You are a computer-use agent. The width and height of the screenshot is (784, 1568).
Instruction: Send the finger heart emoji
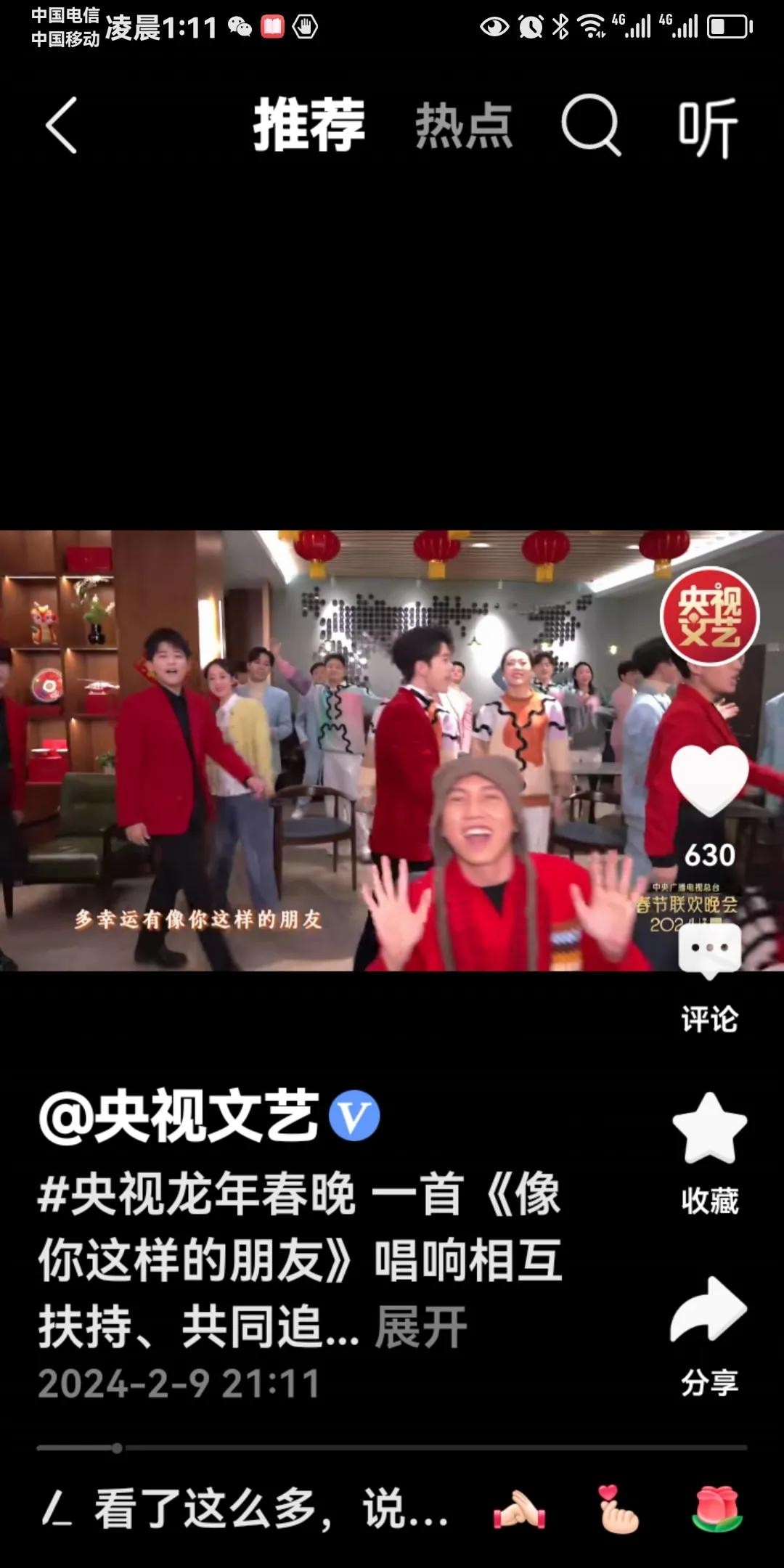point(617,1510)
